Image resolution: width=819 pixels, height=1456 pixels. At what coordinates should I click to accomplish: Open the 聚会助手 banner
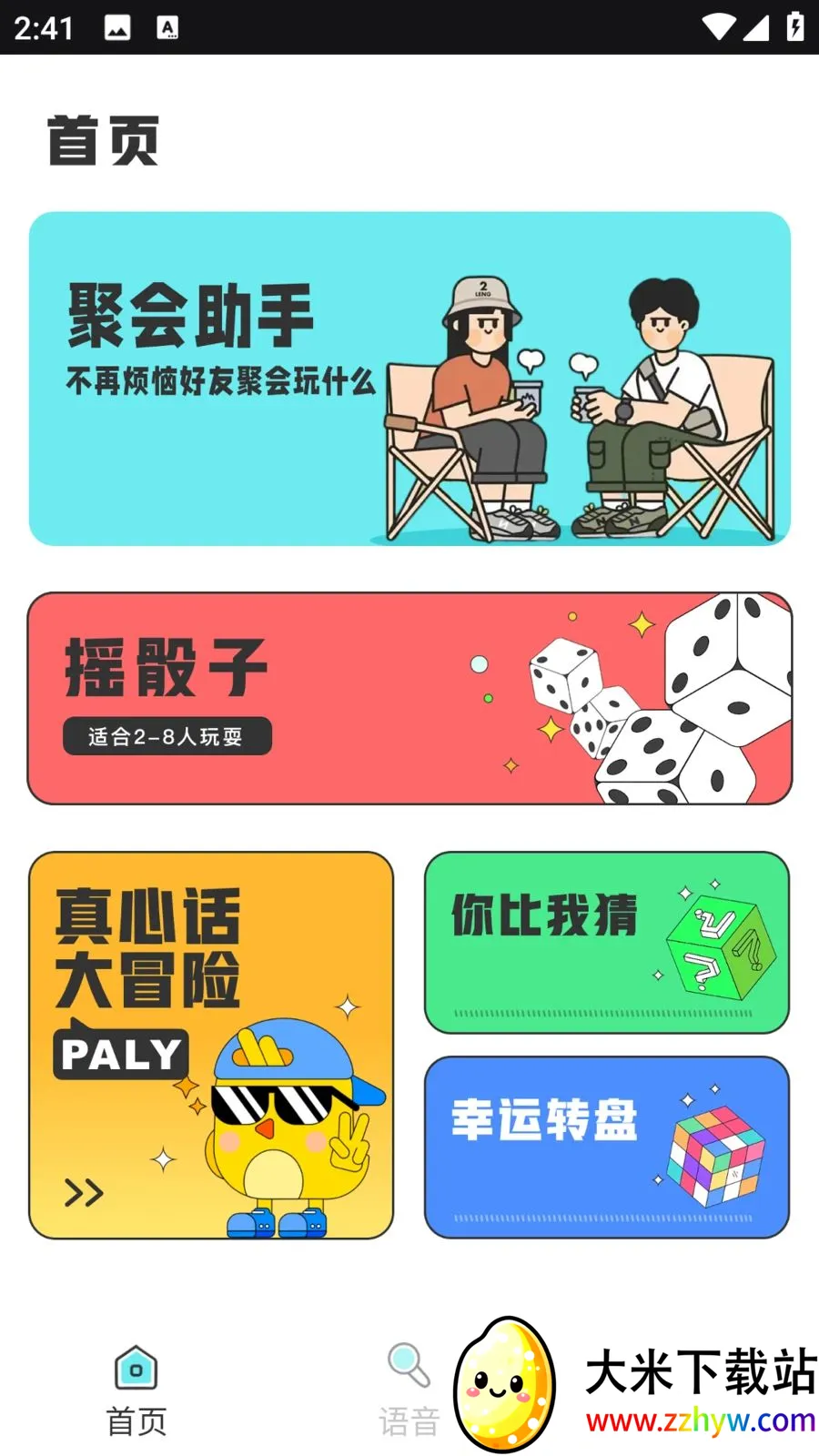point(409,379)
